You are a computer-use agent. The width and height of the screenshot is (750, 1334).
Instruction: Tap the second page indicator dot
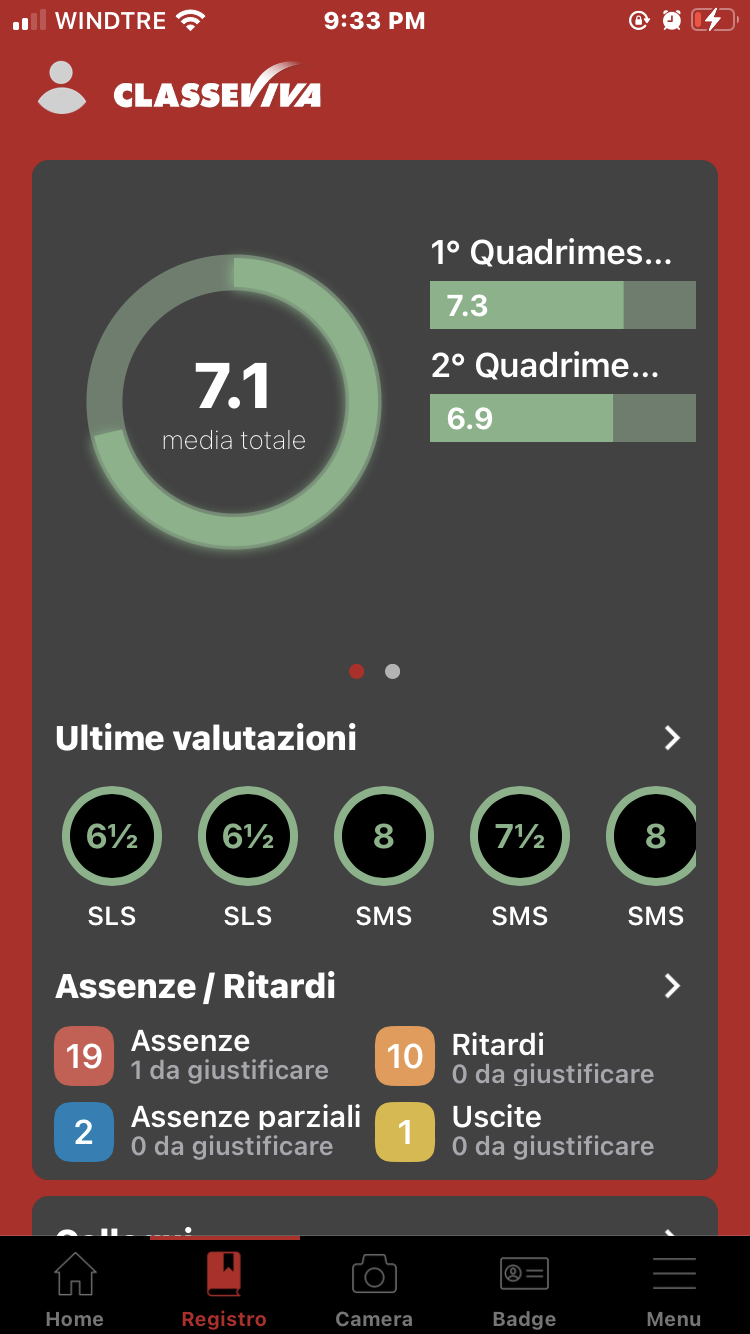(x=392, y=671)
